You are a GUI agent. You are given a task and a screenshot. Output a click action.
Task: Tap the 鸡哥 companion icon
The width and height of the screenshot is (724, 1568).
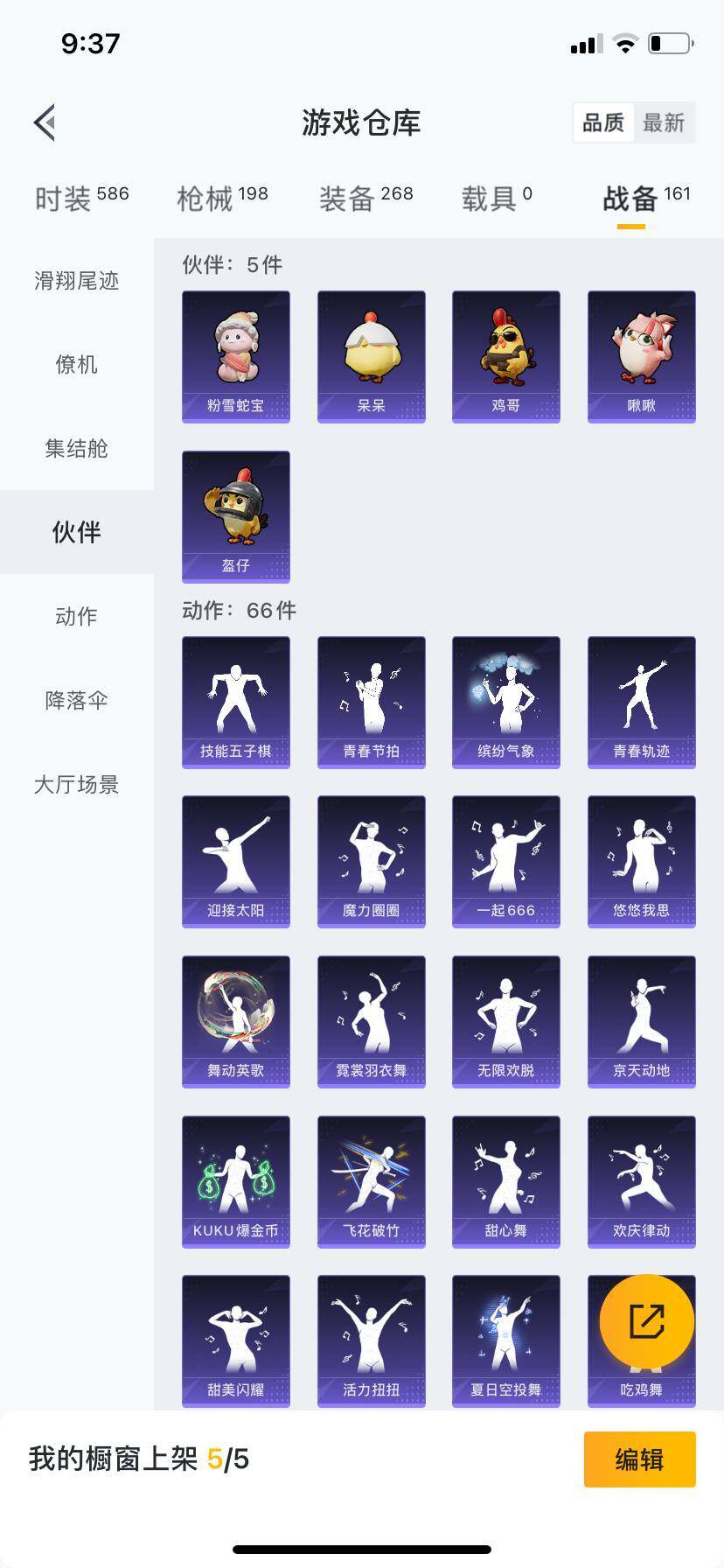click(x=505, y=354)
